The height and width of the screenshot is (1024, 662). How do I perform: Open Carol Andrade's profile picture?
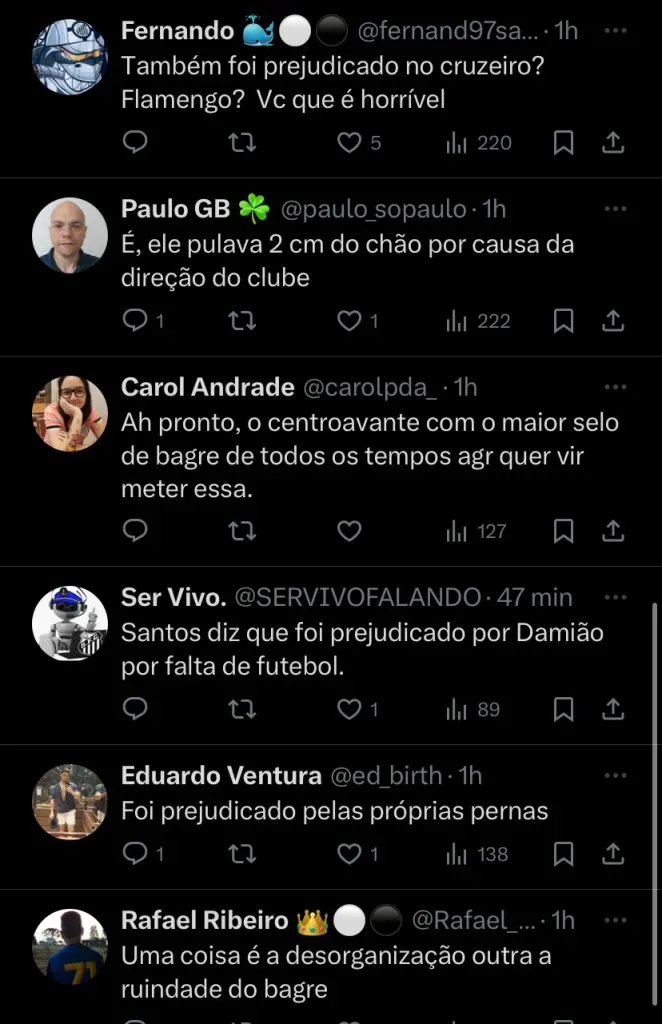coord(70,413)
